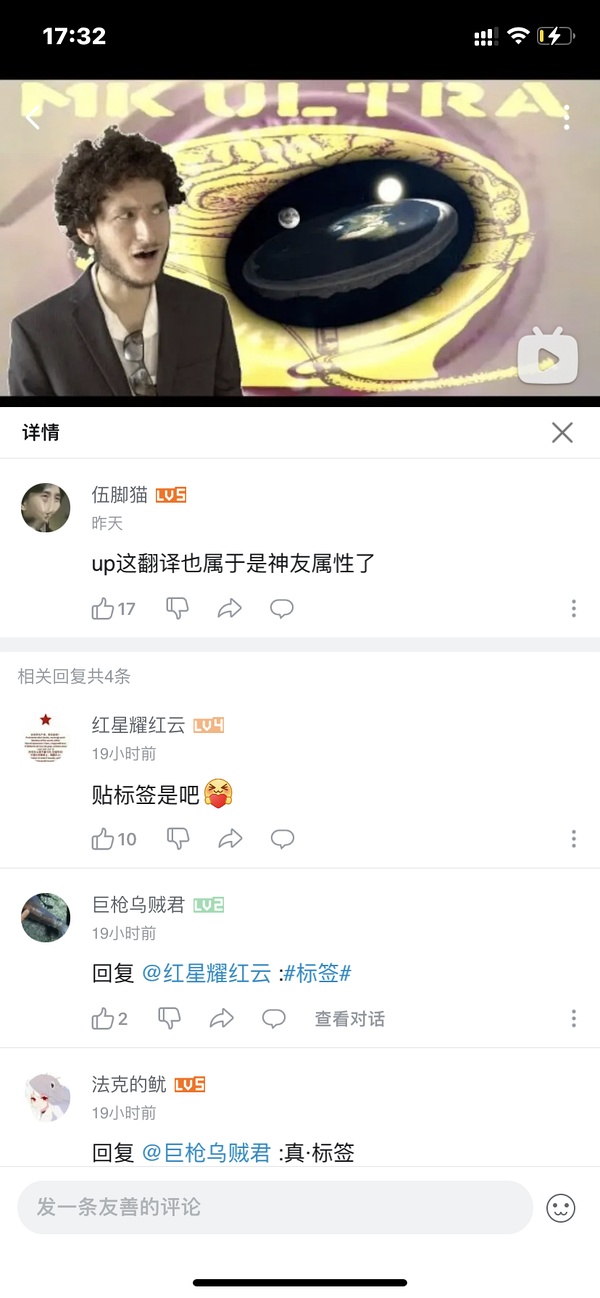The height and width of the screenshot is (1298, 600).
Task: Open the video's overflow menu
Action: click(x=566, y=117)
